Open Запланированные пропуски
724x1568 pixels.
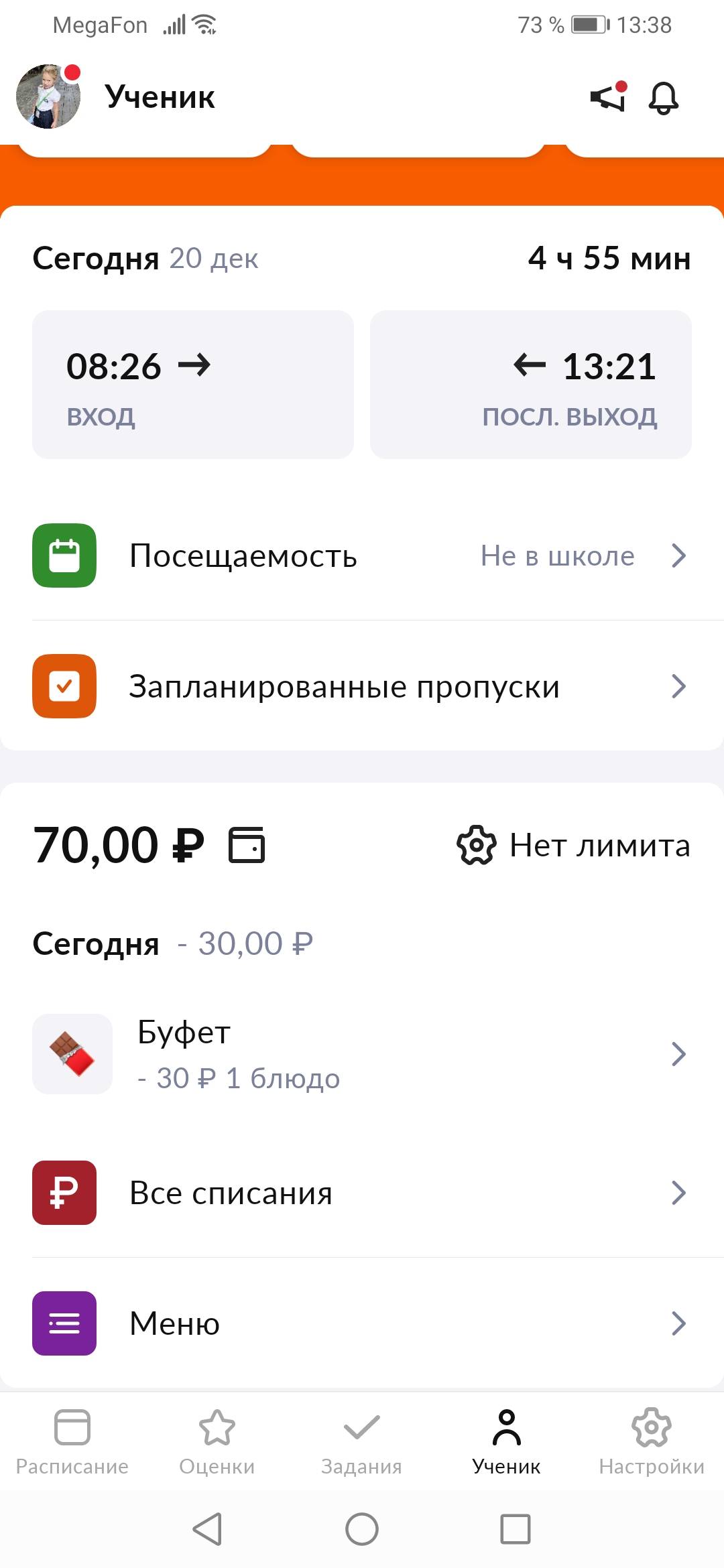pos(362,686)
